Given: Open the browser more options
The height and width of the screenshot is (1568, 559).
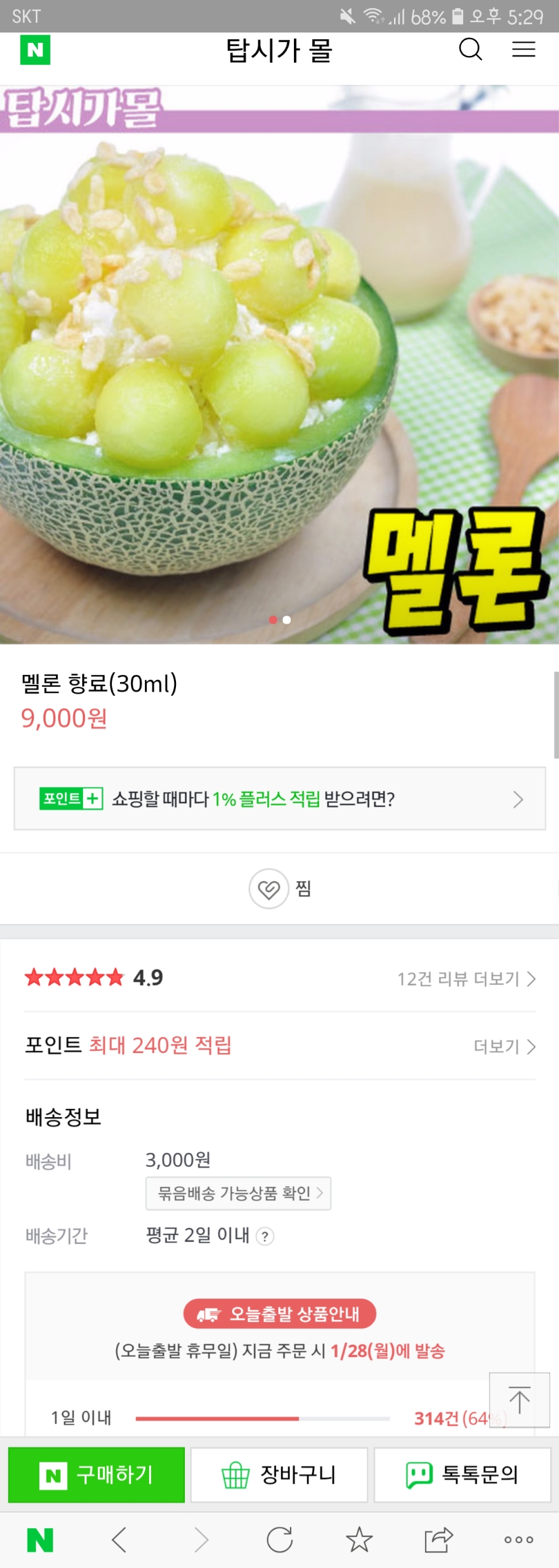Looking at the screenshot, I should (x=518, y=1540).
